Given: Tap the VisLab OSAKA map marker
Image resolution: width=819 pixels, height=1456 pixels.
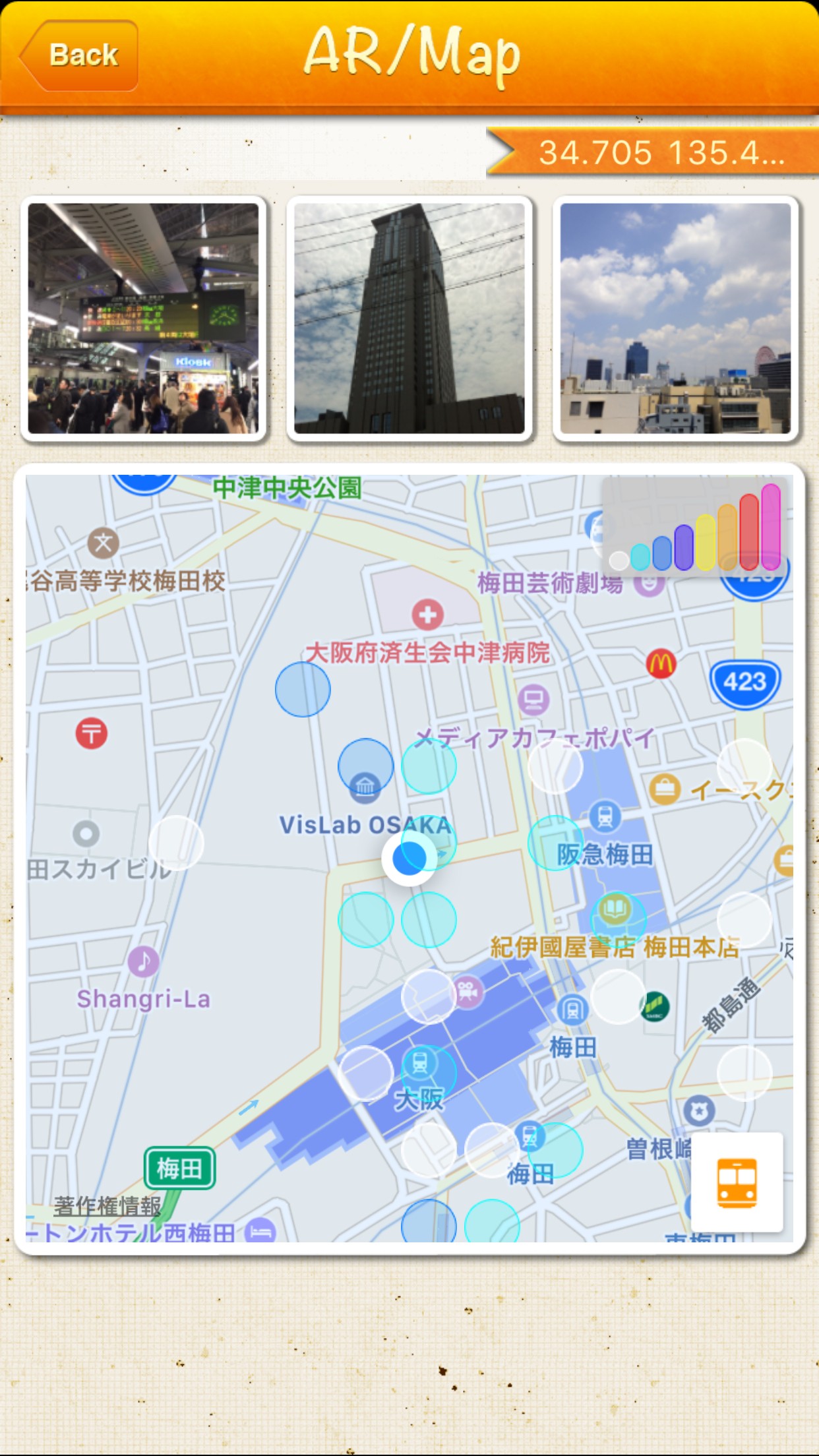Looking at the screenshot, I should tap(365, 787).
